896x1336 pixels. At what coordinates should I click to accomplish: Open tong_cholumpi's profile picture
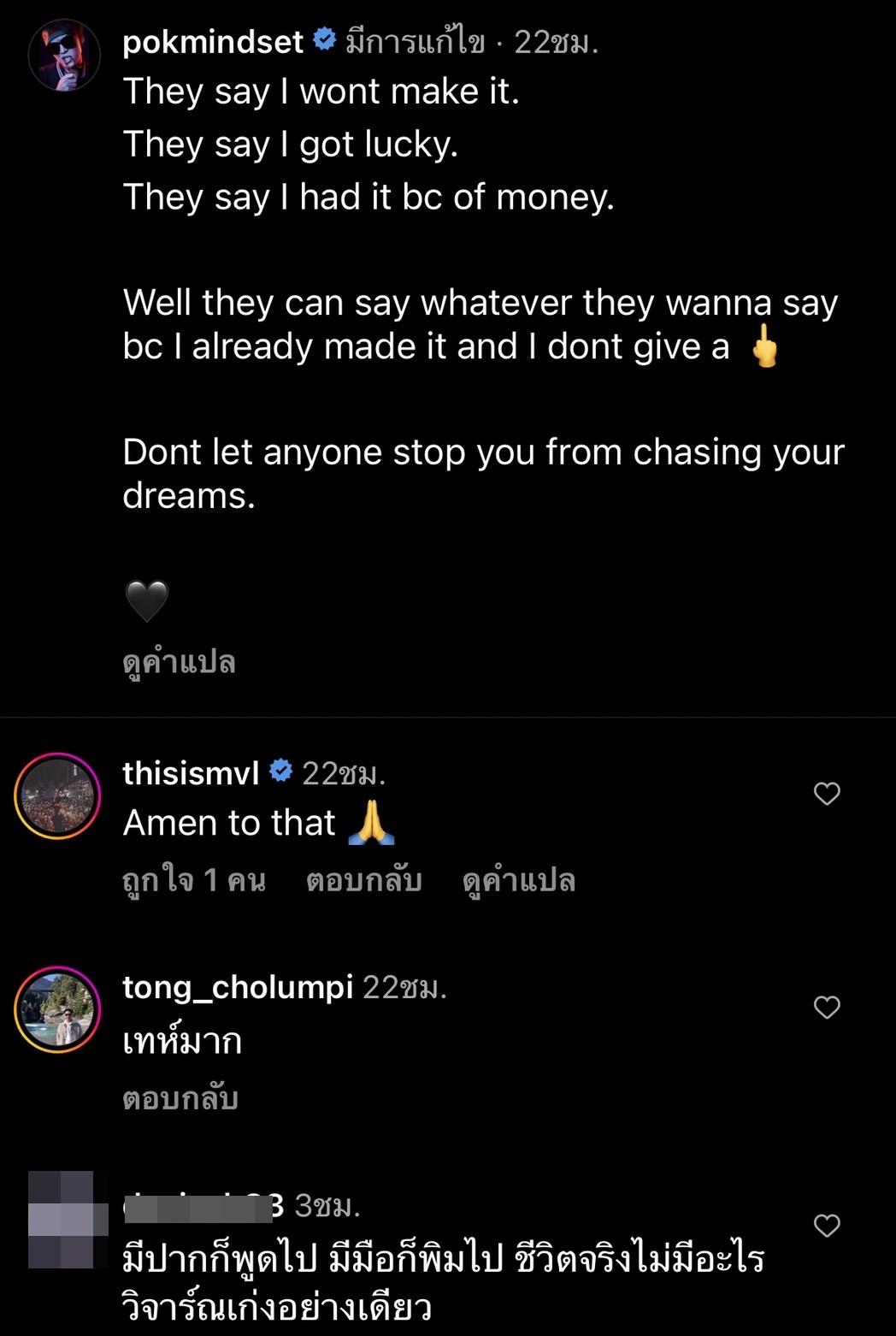point(57,1009)
